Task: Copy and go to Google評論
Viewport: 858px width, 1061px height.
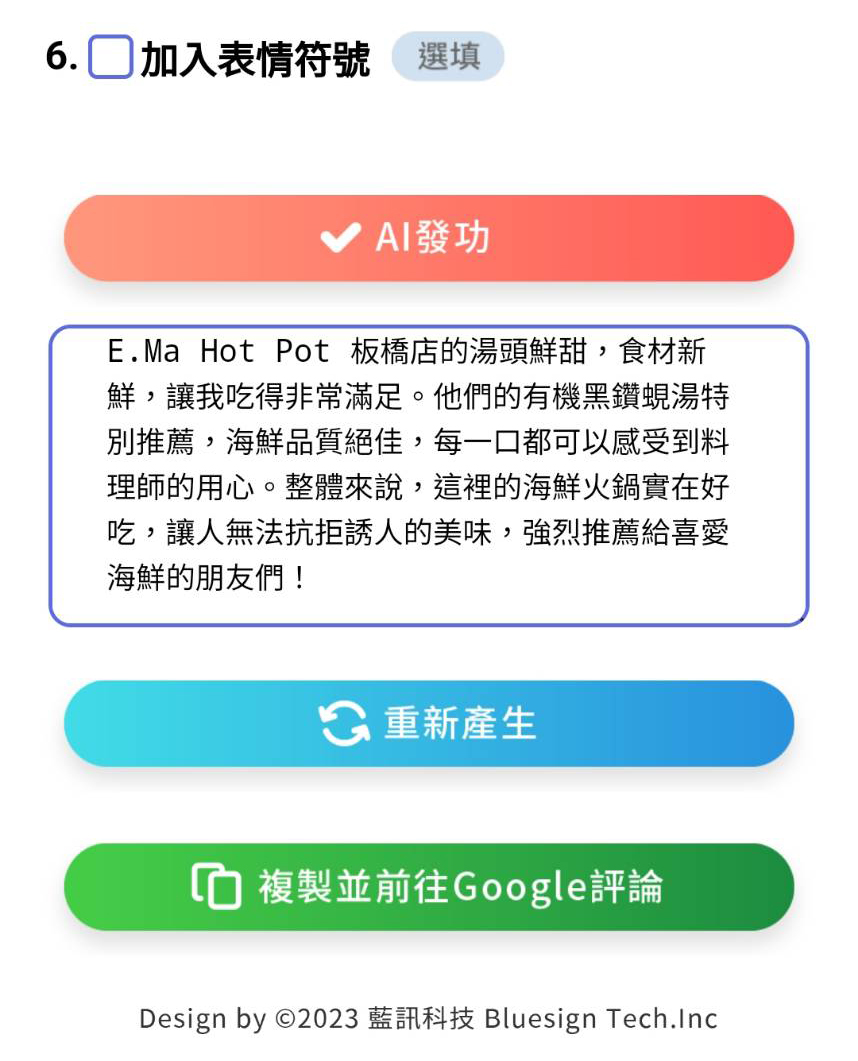Action: point(428,887)
